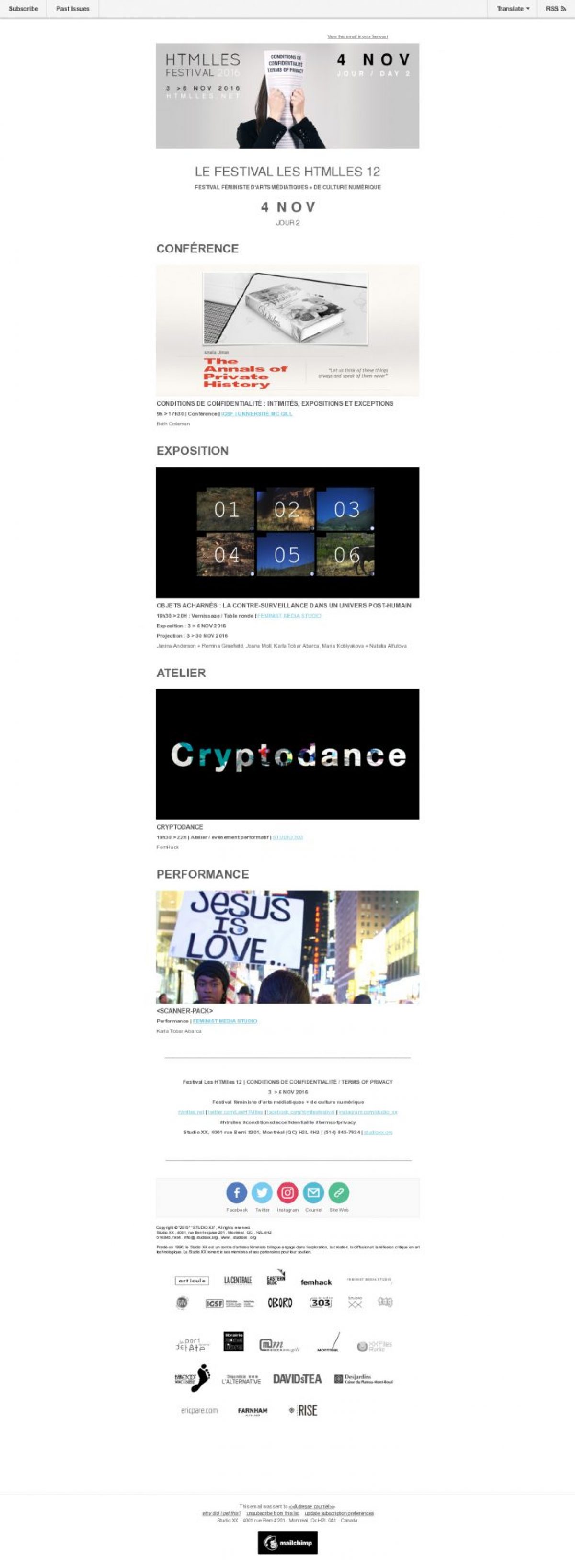Screen dimensions: 575x1568
Task: Open the twitter.com/LesHTMlles link
Action: click(x=235, y=1112)
